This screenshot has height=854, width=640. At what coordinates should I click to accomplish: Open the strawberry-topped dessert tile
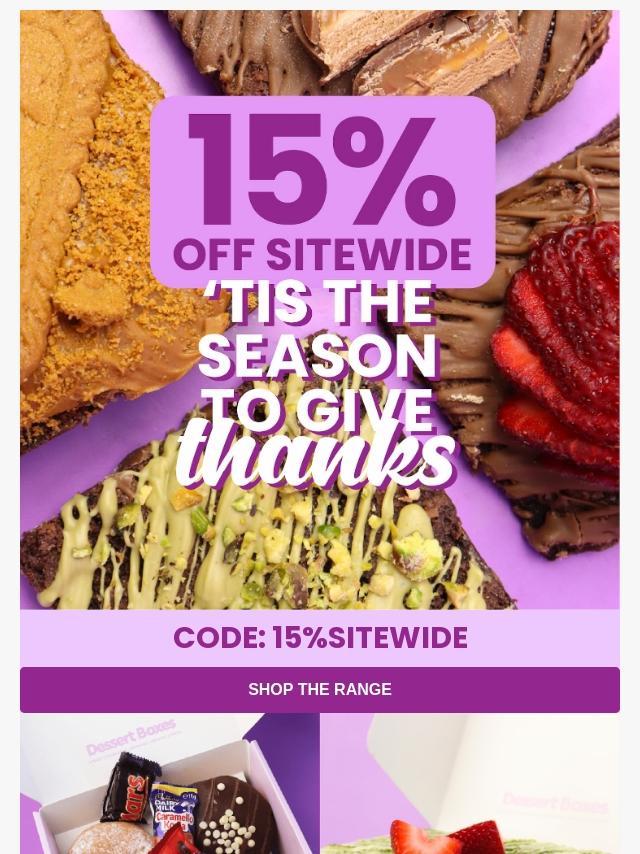coord(470,785)
